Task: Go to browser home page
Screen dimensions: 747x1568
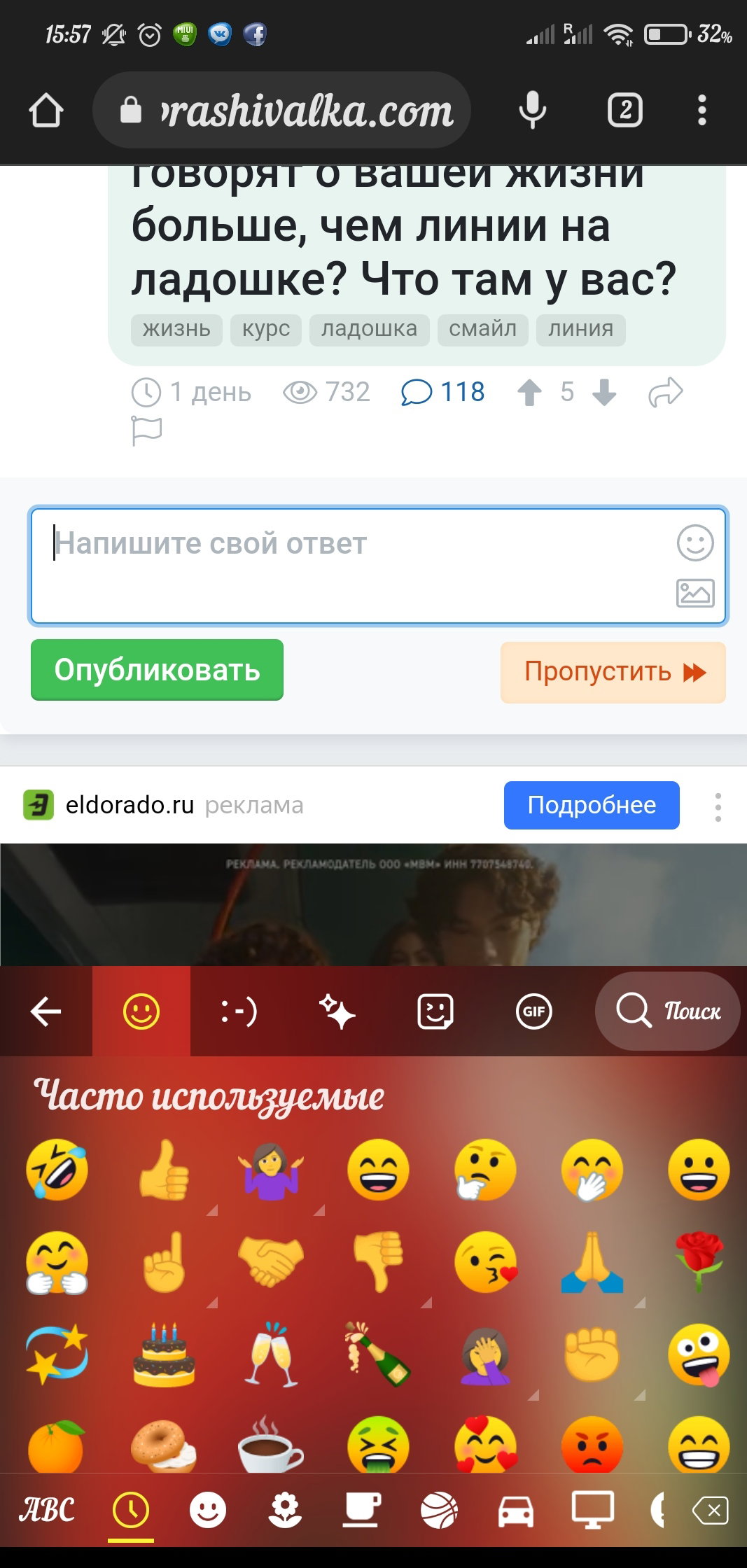Action: tap(46, 111)
